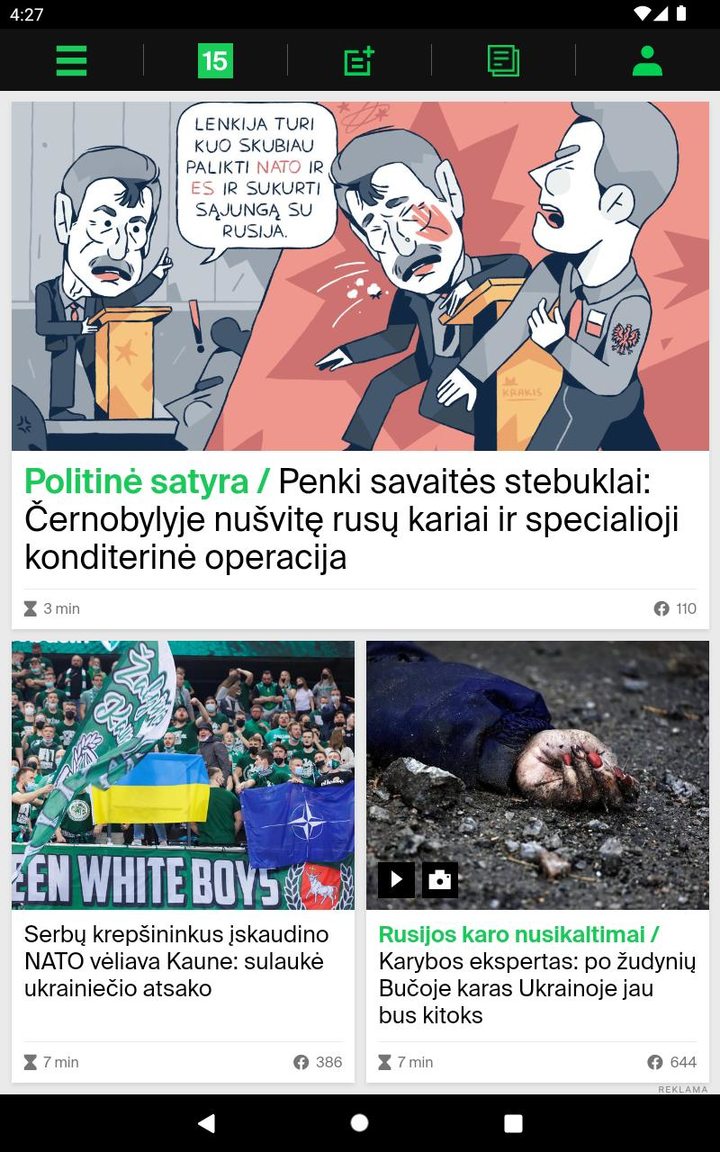The height and width of the screenshot is (1152, 720).
Task: Open the user profile icon
Action: click(647, 61)
